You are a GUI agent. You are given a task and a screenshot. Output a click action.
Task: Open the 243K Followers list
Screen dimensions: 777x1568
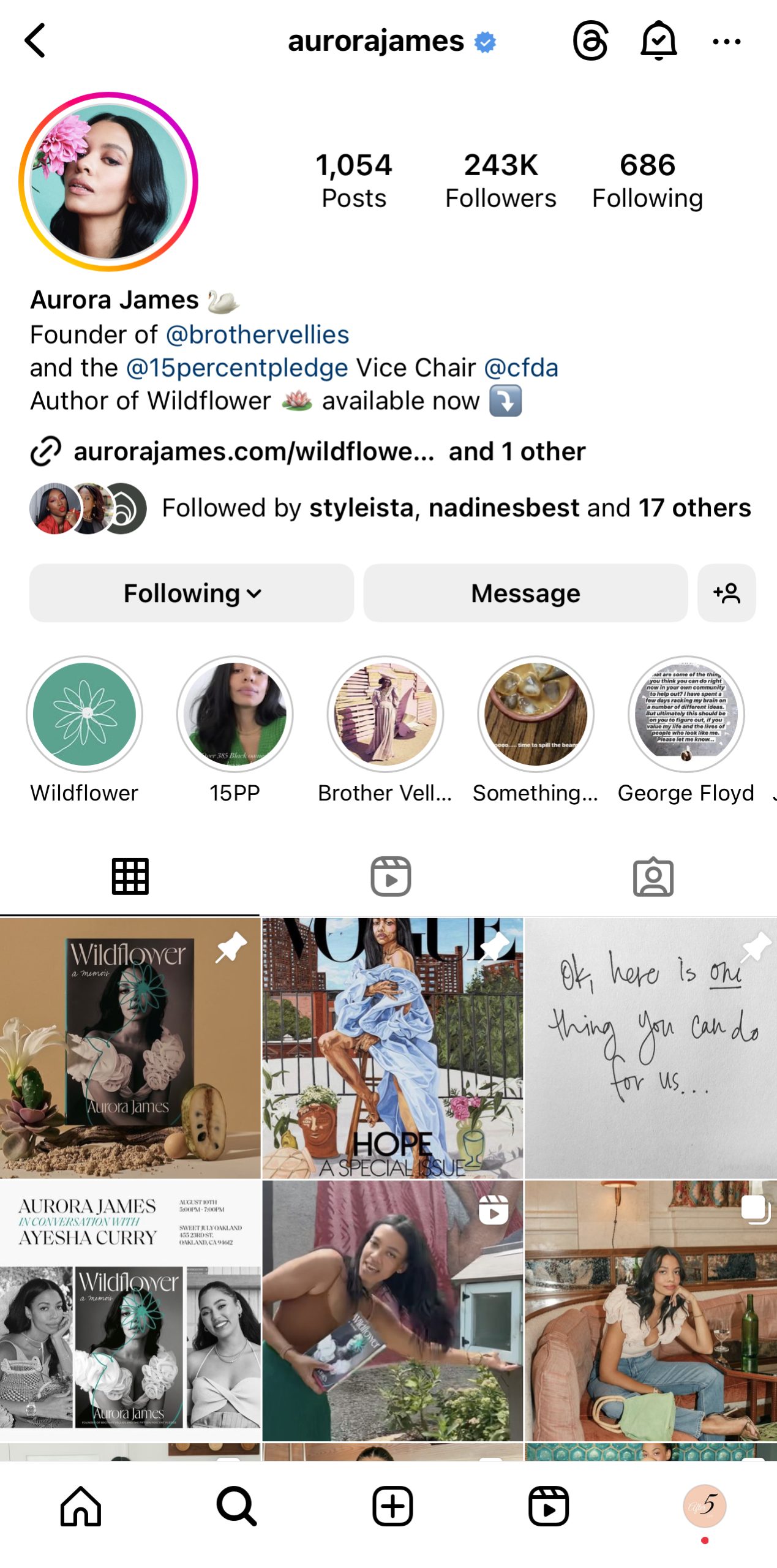501,181
